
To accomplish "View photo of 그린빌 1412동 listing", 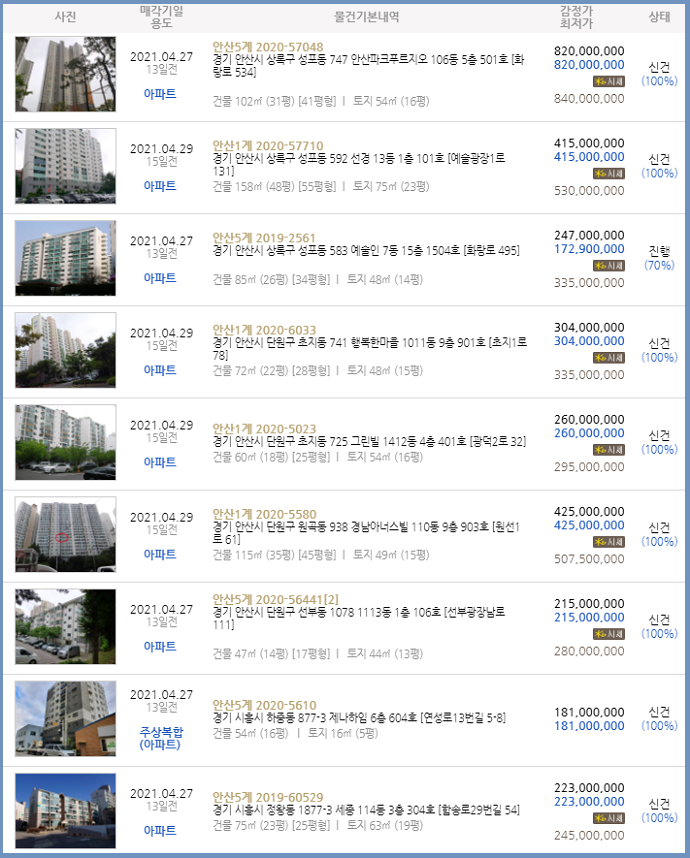I will 65,442.
